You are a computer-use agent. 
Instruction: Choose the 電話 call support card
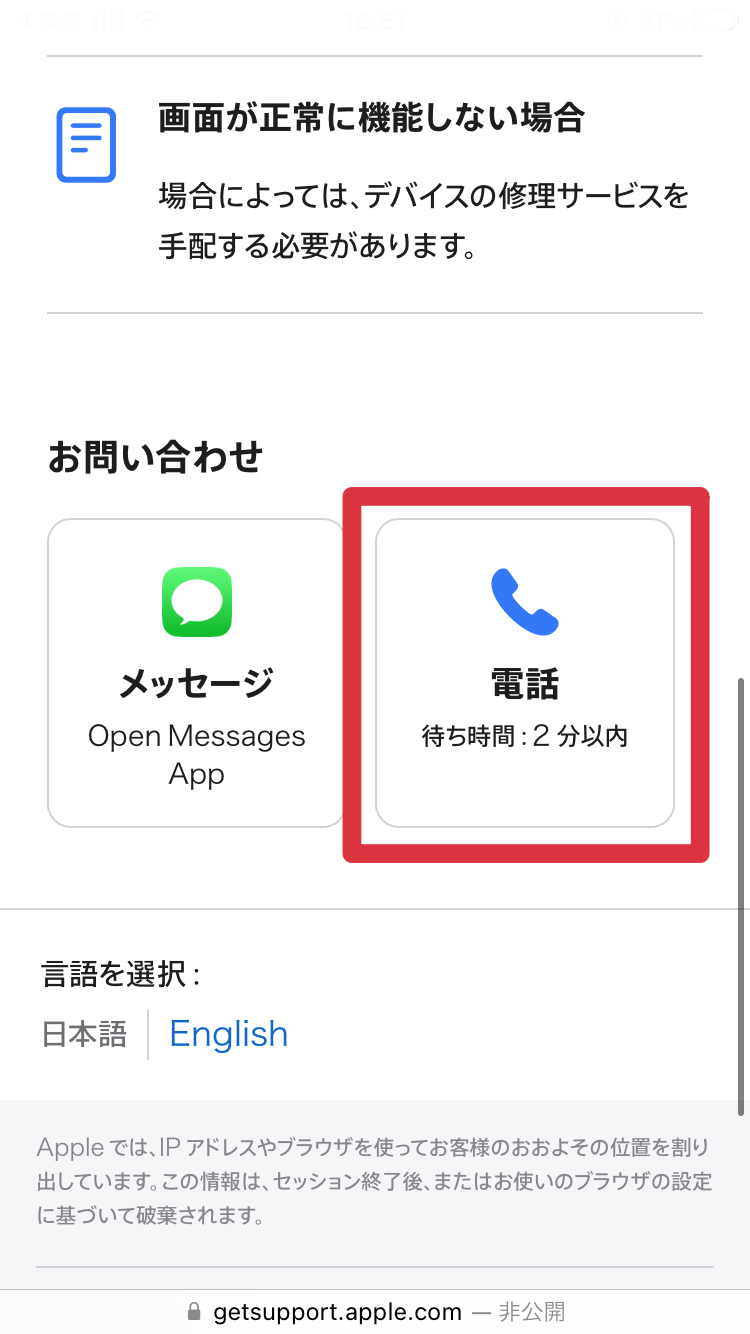(x=525, y=673)
